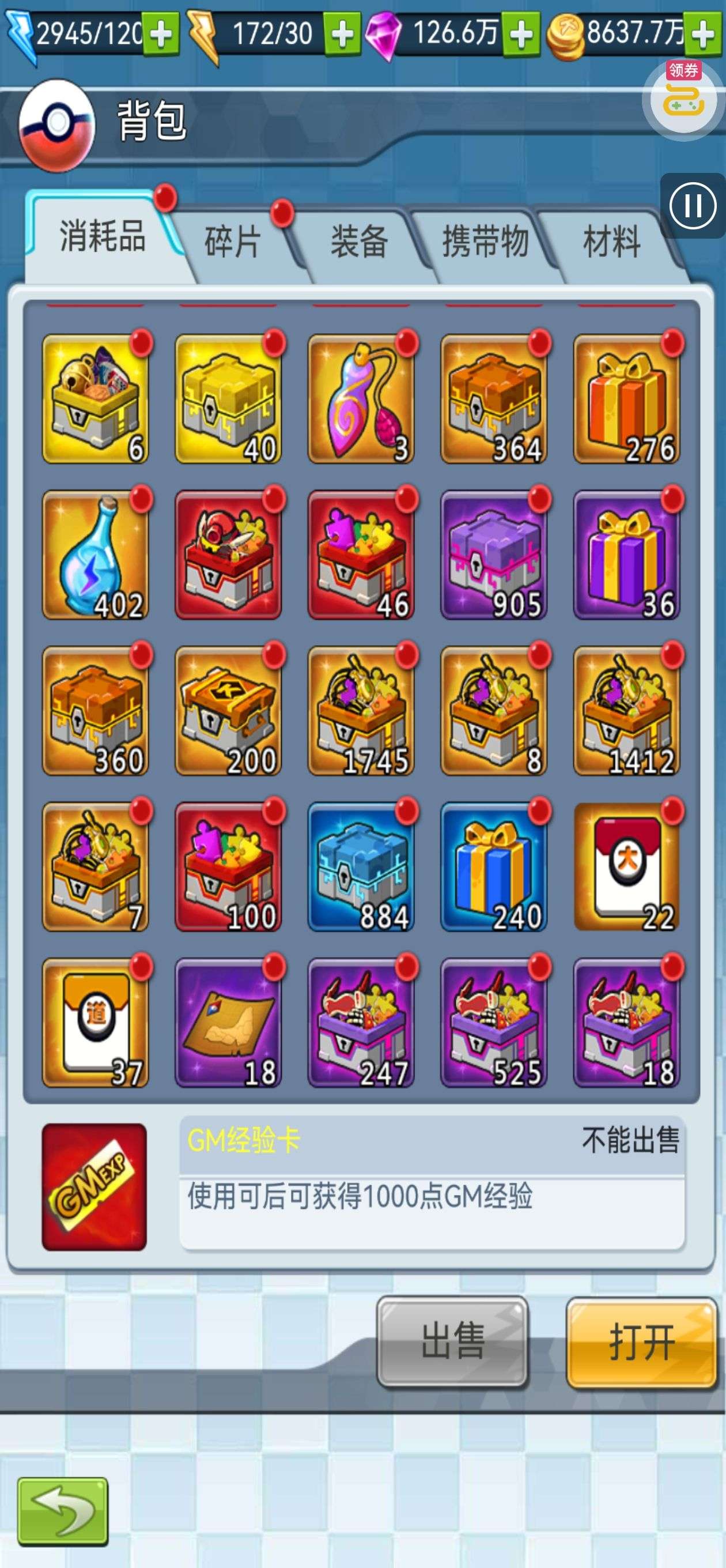Add gold coins with plus button
Image resolution: width=726 pixels, height=1568 pixels.
click(x=704, y=34)
